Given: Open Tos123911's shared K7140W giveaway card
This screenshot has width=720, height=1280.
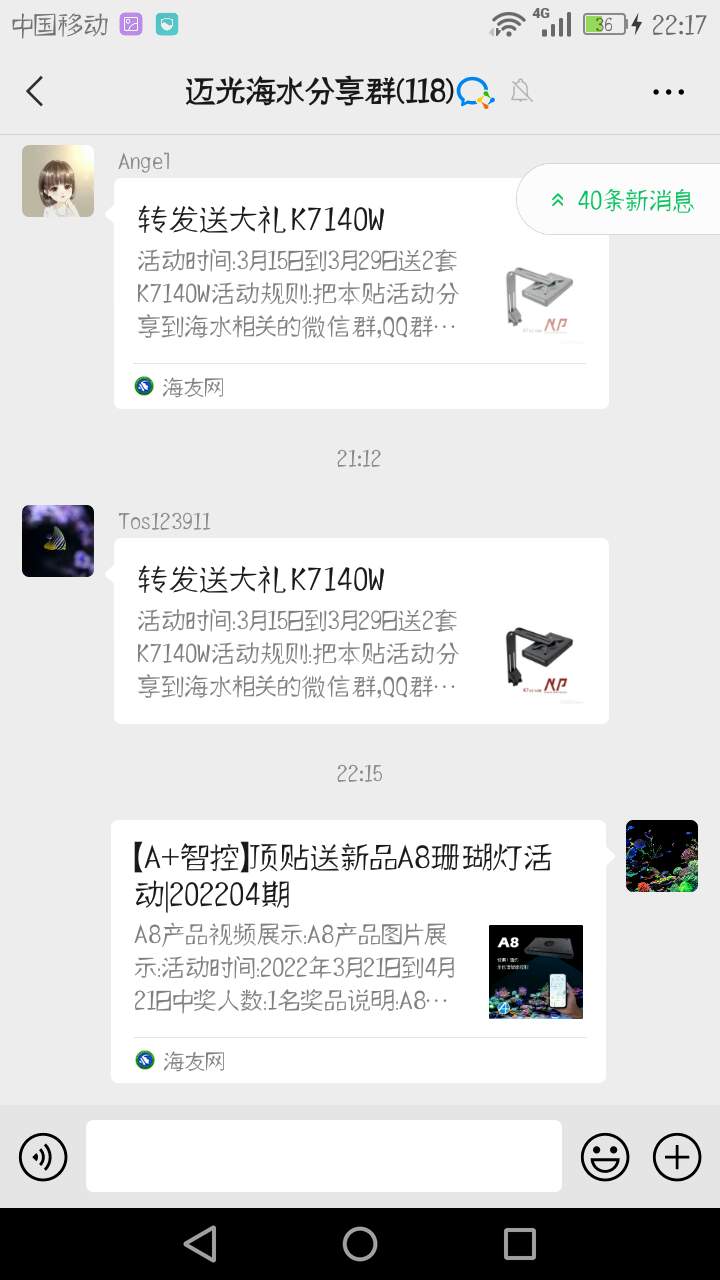Looking at the screenshot, I should pos(360,630).
